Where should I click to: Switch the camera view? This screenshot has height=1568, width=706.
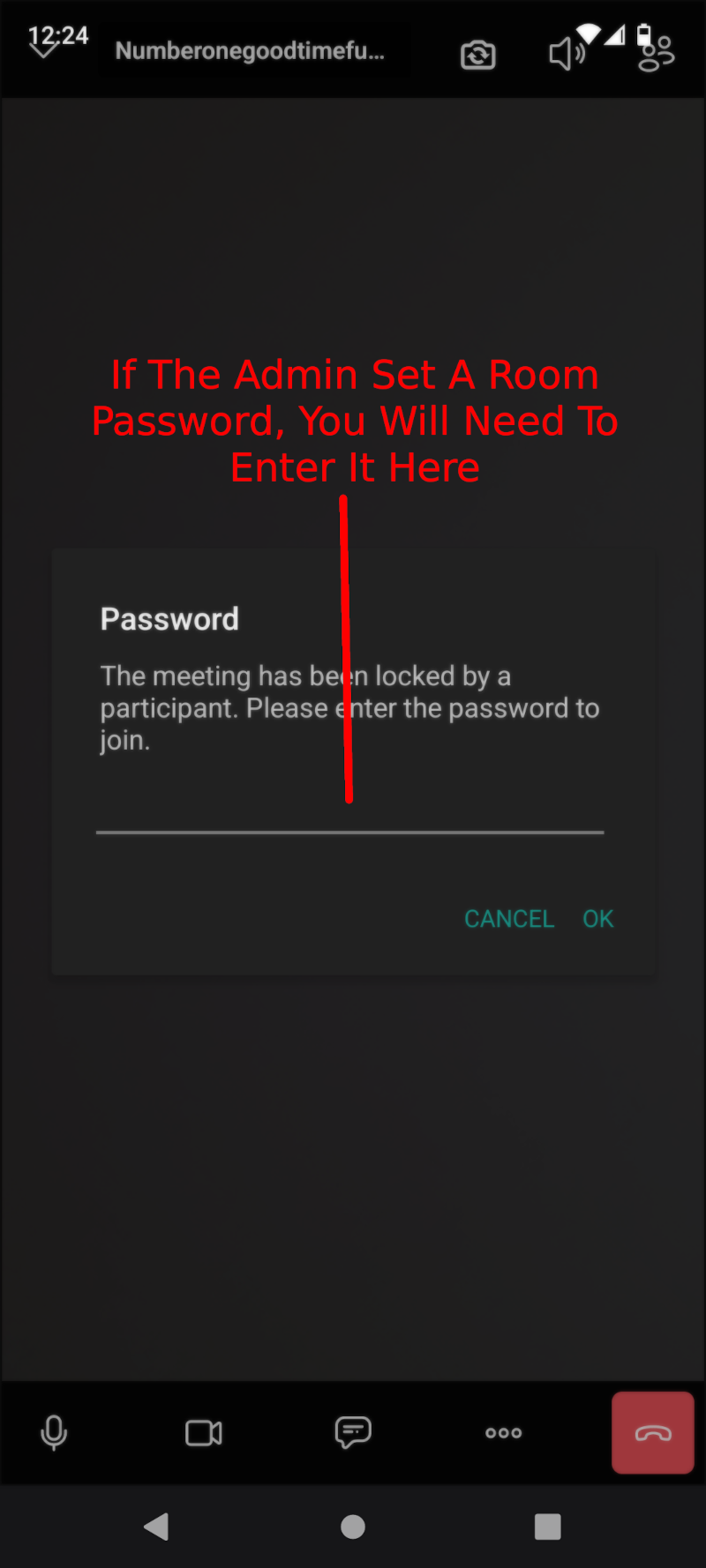[477, 55]
